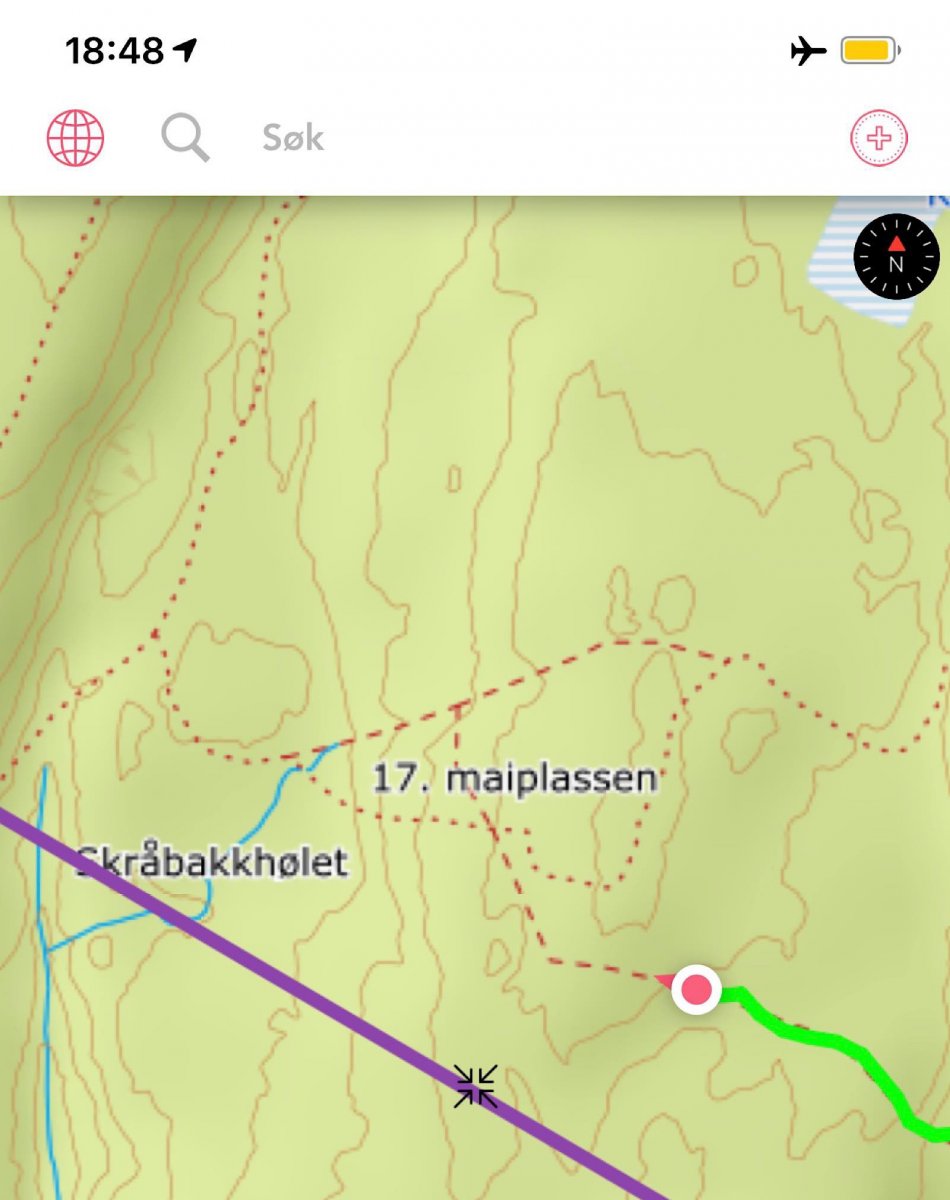The image size is (950, 1200).
Task: Tap the compass to reset north
Action: click(896, 257)
